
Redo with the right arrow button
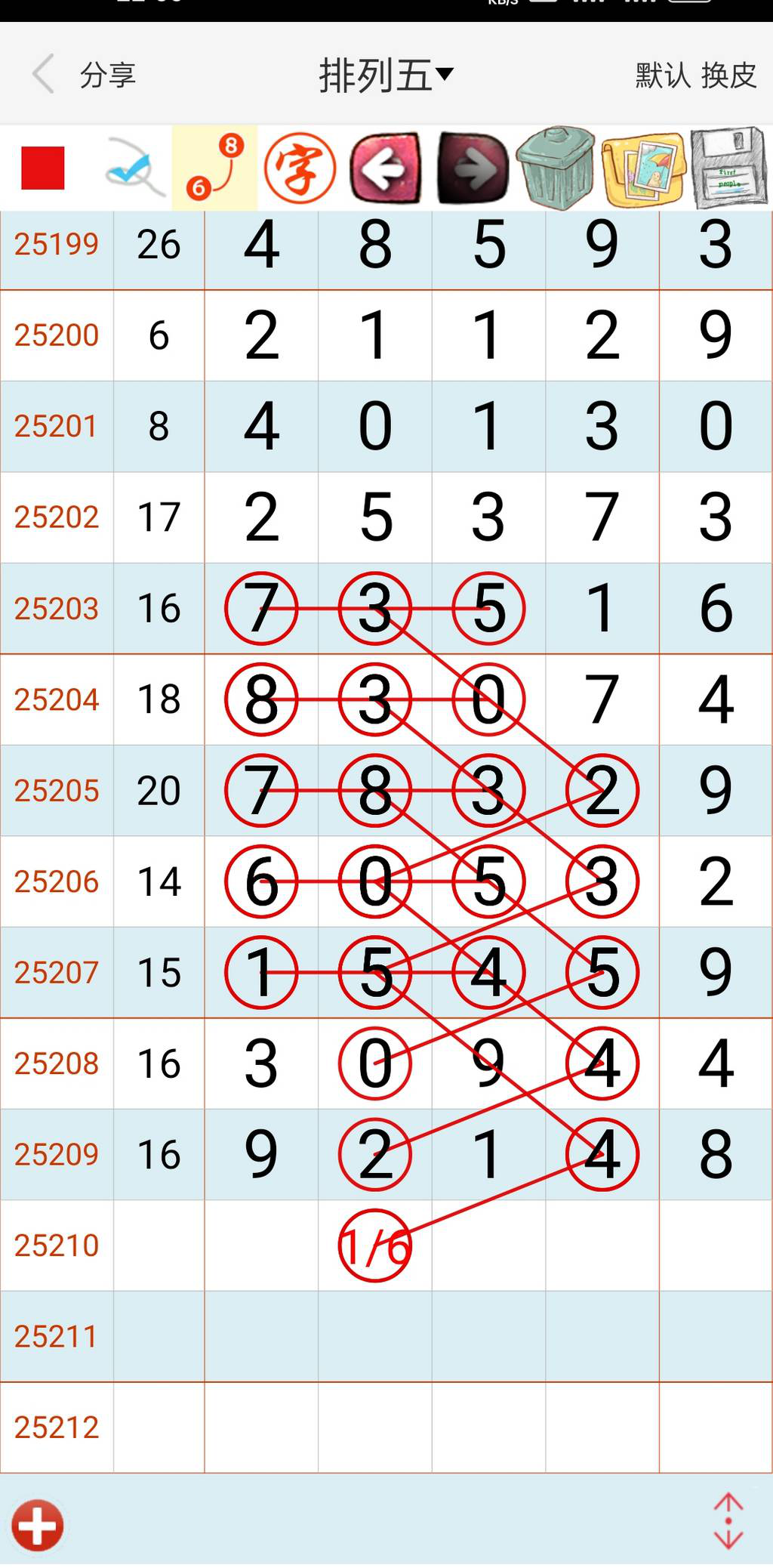pyautogui.click(x=473, y=168)
